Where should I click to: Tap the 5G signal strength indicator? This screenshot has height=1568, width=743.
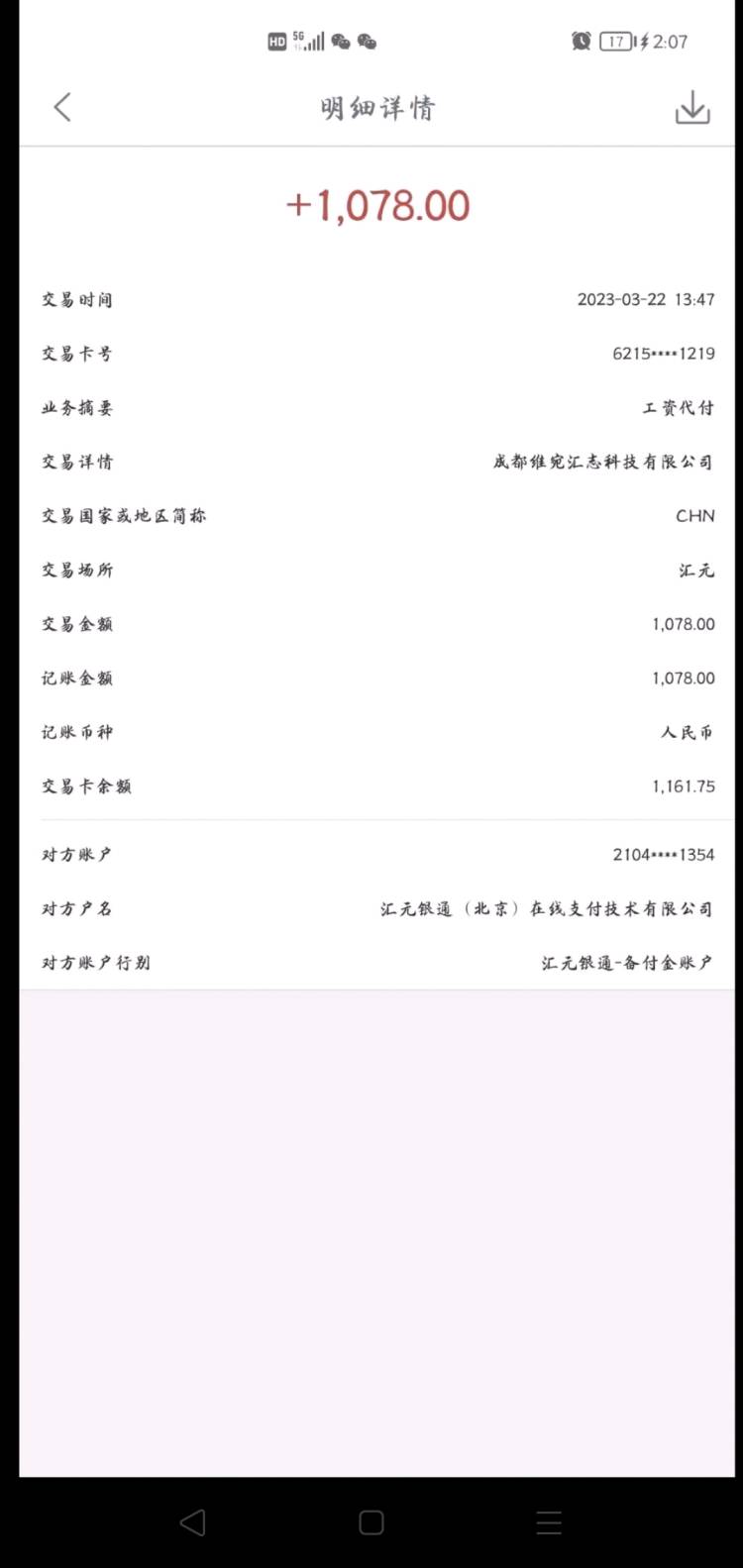point(310,41)
